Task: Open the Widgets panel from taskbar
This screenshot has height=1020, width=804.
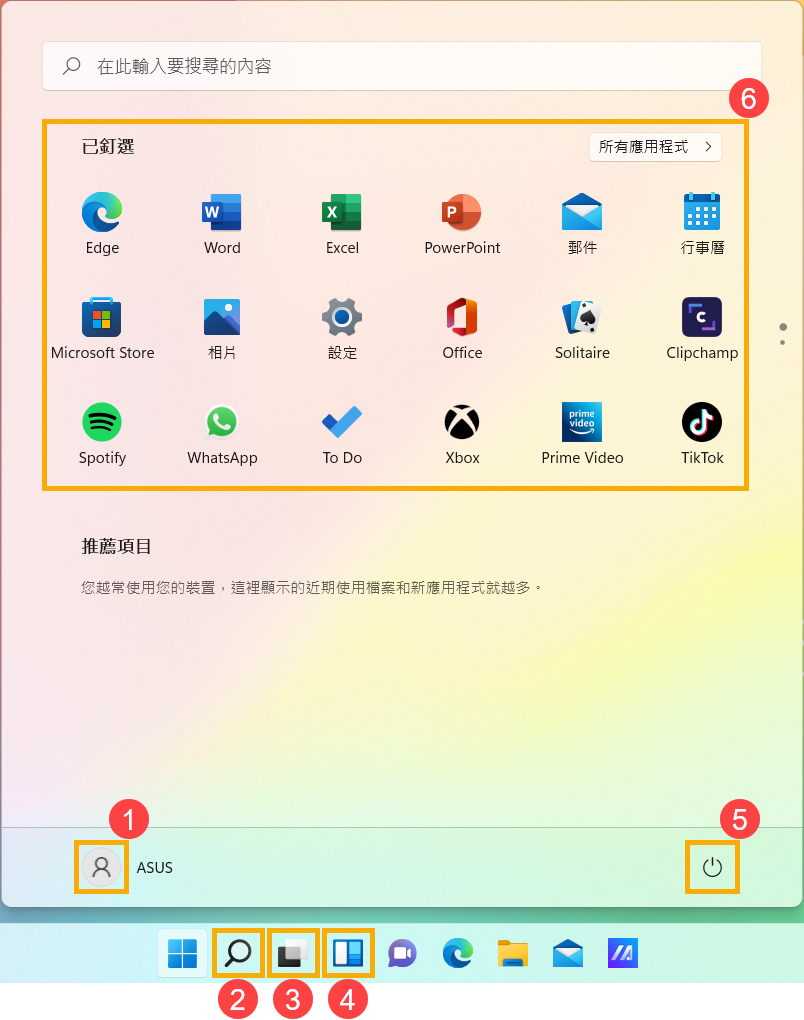Action: coord(348,954)
